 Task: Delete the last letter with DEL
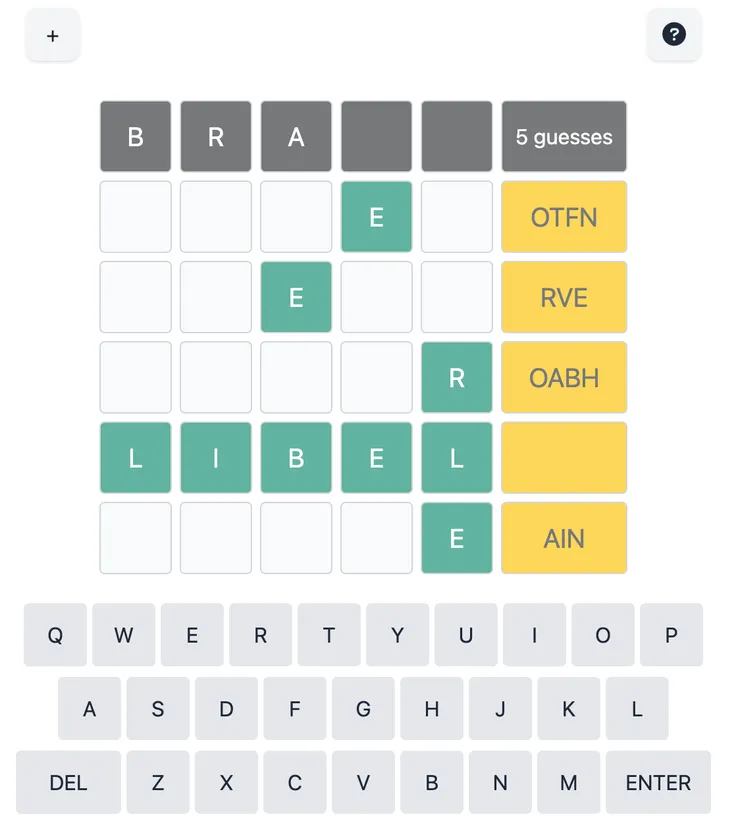click(x=68, y=783)
